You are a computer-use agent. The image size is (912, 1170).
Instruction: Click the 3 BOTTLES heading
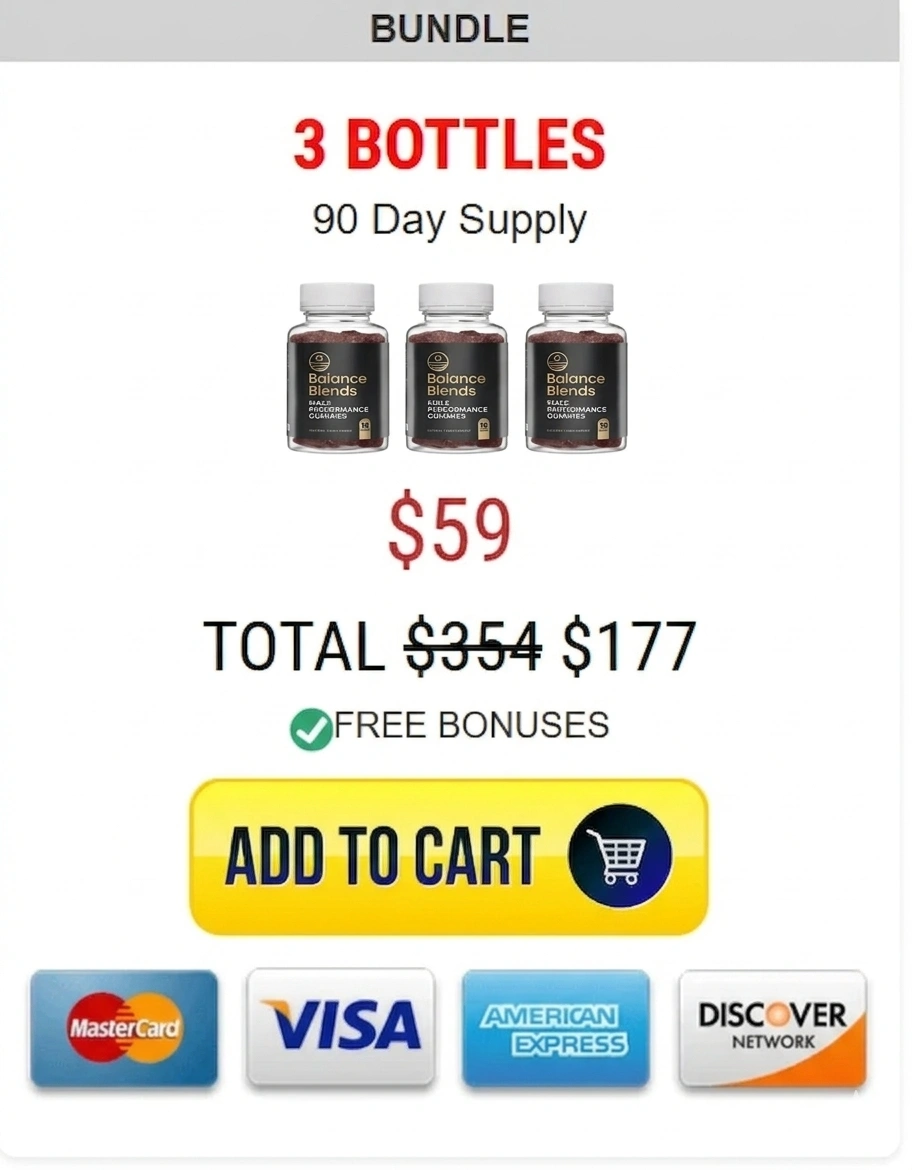coord(449,144)
